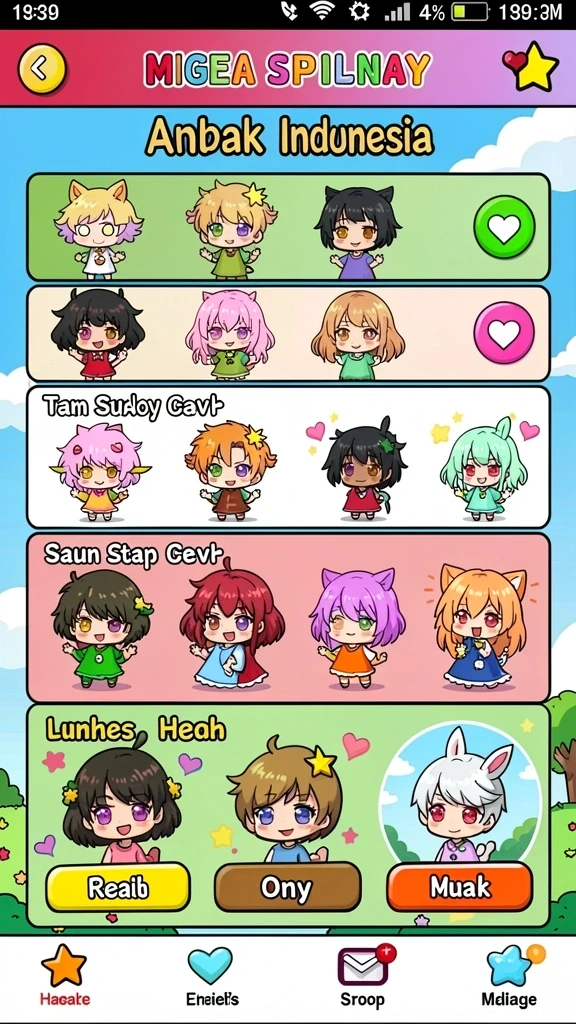The image size is (576, 1024).
Task: Go back with the yellow arrow button
Action: point(42,68)
